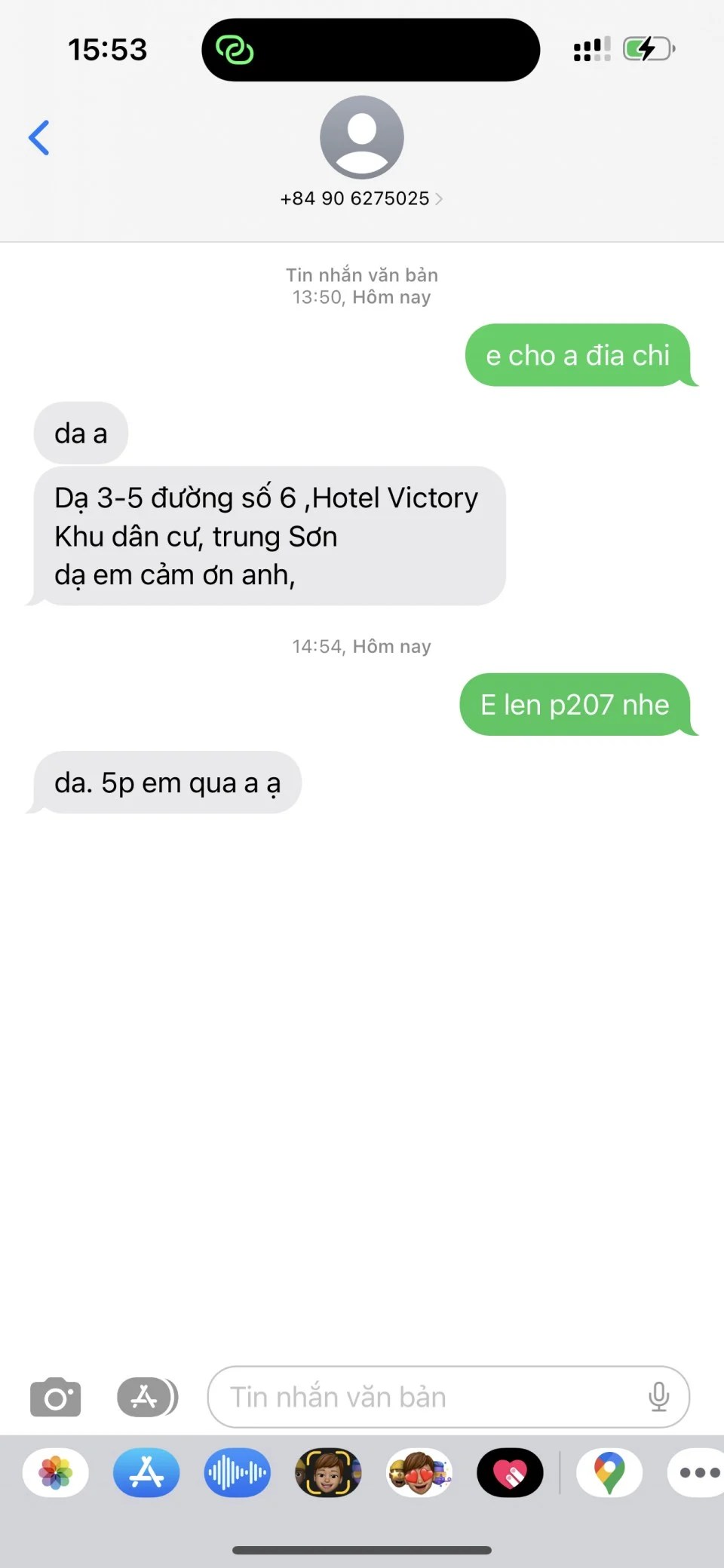The width and height of the screenshot is (724, 1568).
Task: Open Memoji stickers in the app strip
Action: 419,1472
